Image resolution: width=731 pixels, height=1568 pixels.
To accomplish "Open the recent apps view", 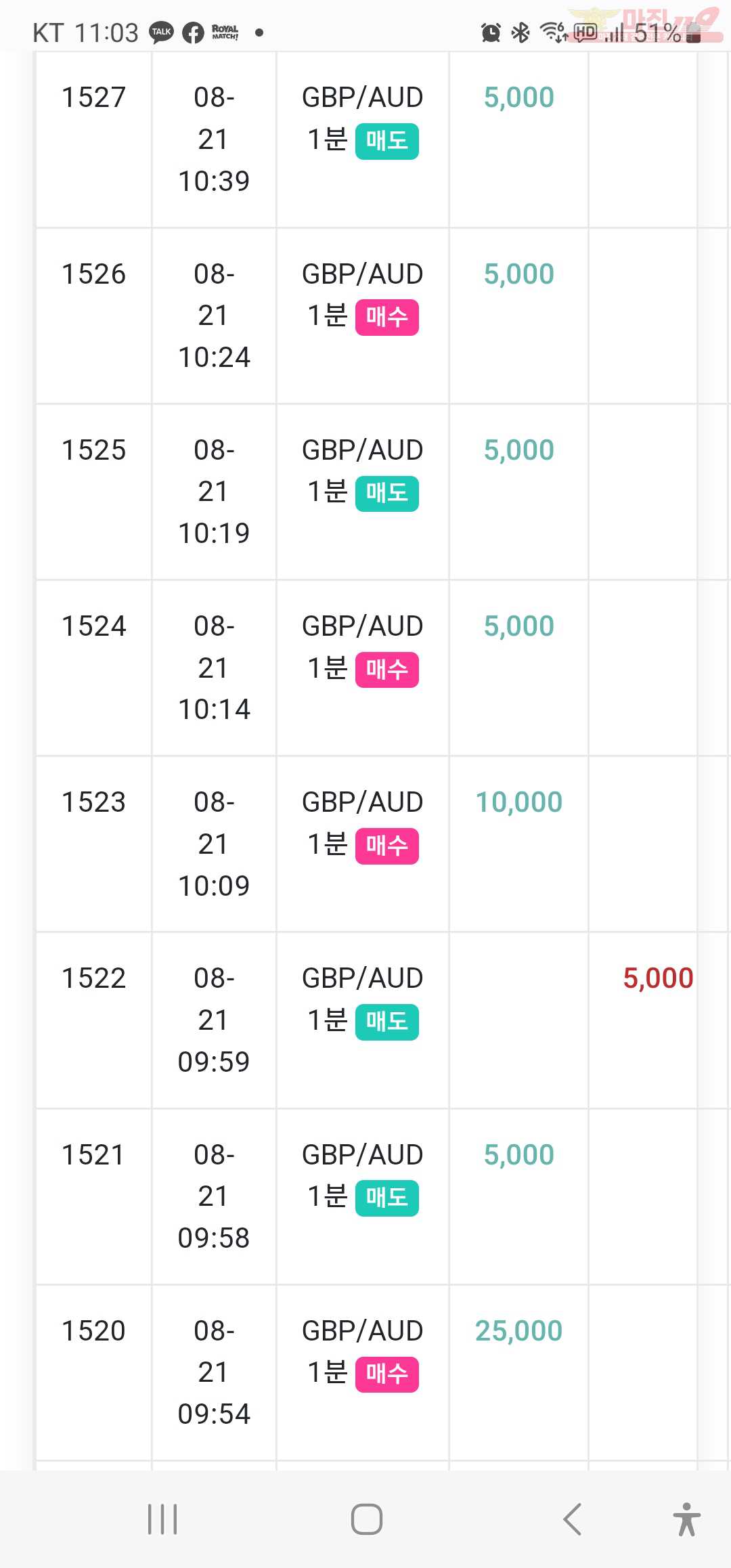I will (162, 1519).
